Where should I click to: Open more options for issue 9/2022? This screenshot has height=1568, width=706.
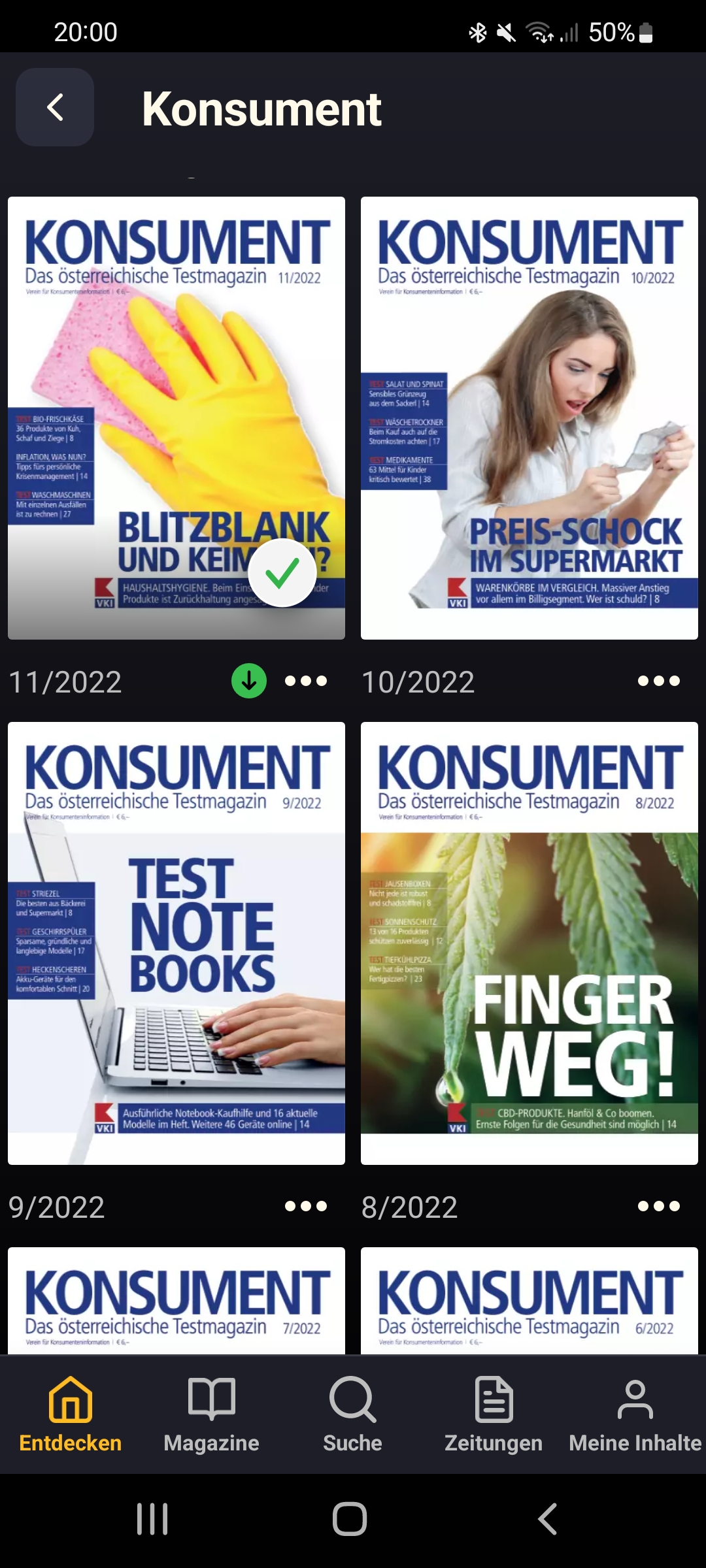point(306,1206)
